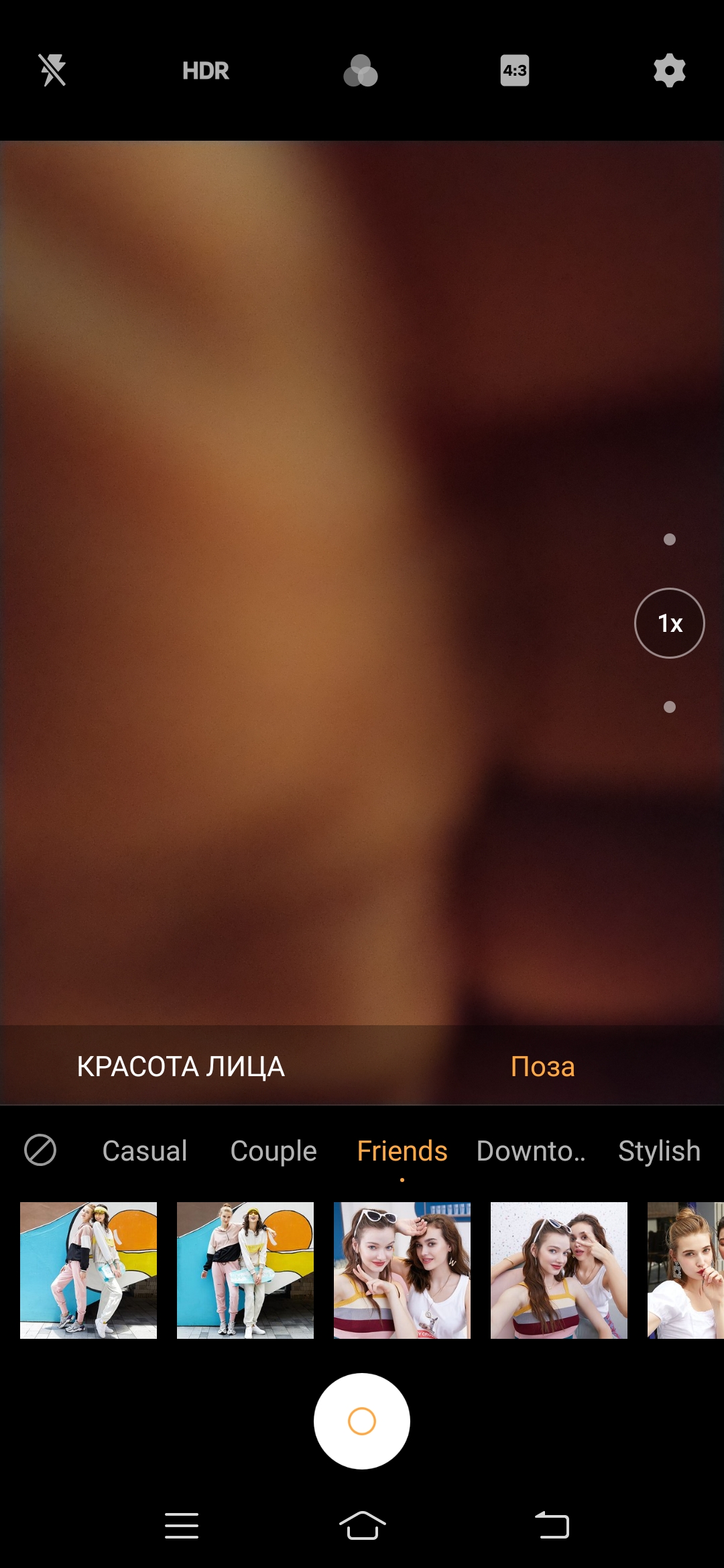Switch to the КРАСОТА ЛИЦА tab
724x1568 pixels.
click(181, 1067)
